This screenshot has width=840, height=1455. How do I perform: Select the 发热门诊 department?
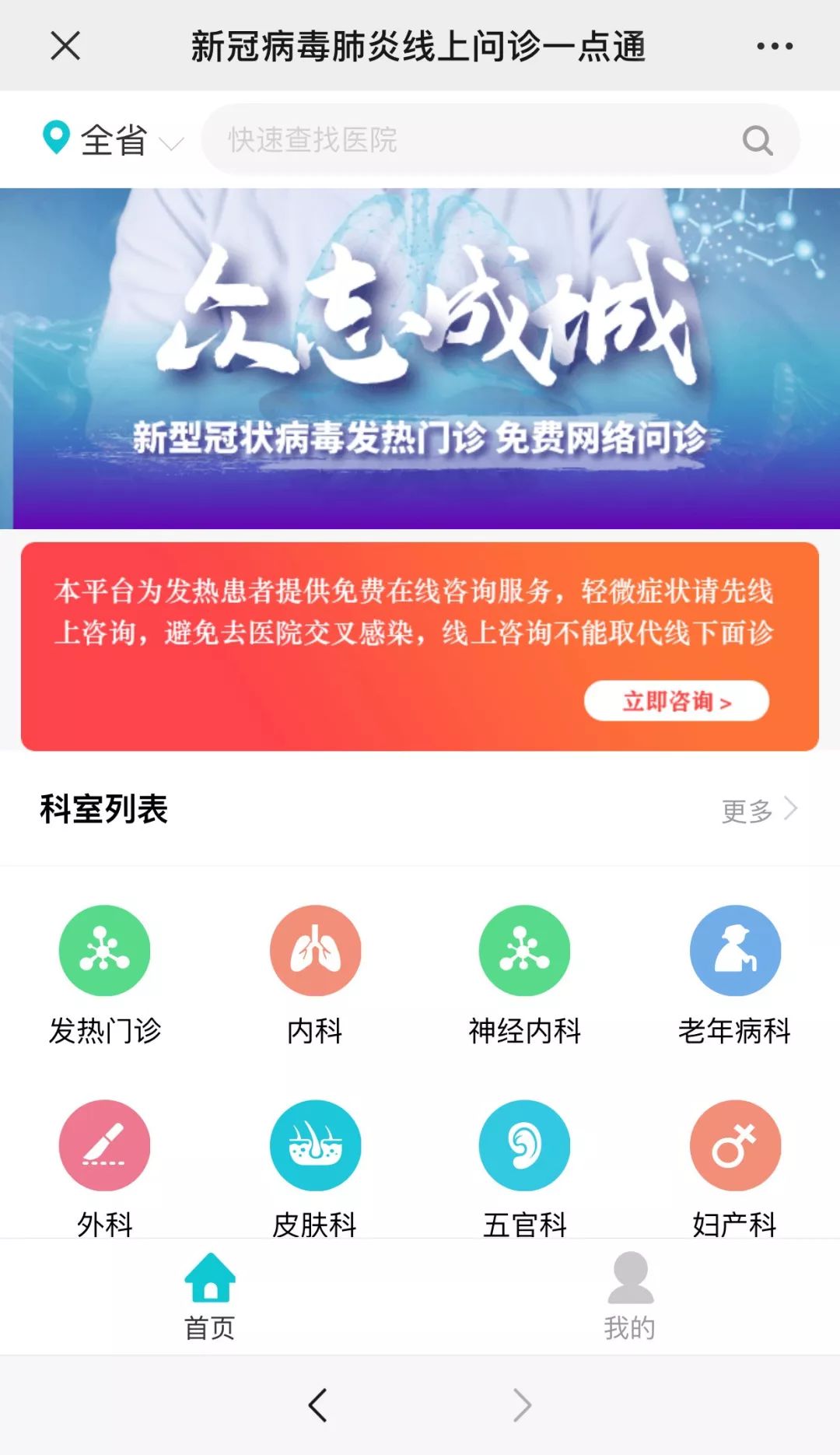pos(105,976)
